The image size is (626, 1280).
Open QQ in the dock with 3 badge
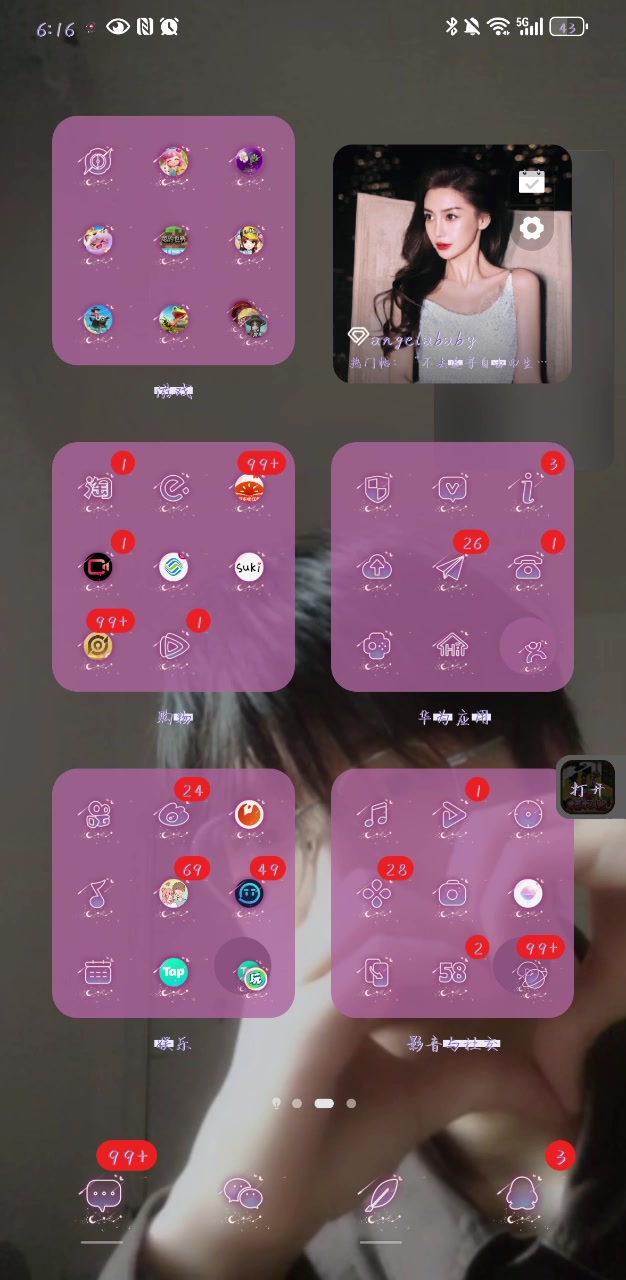[521, 1194]
